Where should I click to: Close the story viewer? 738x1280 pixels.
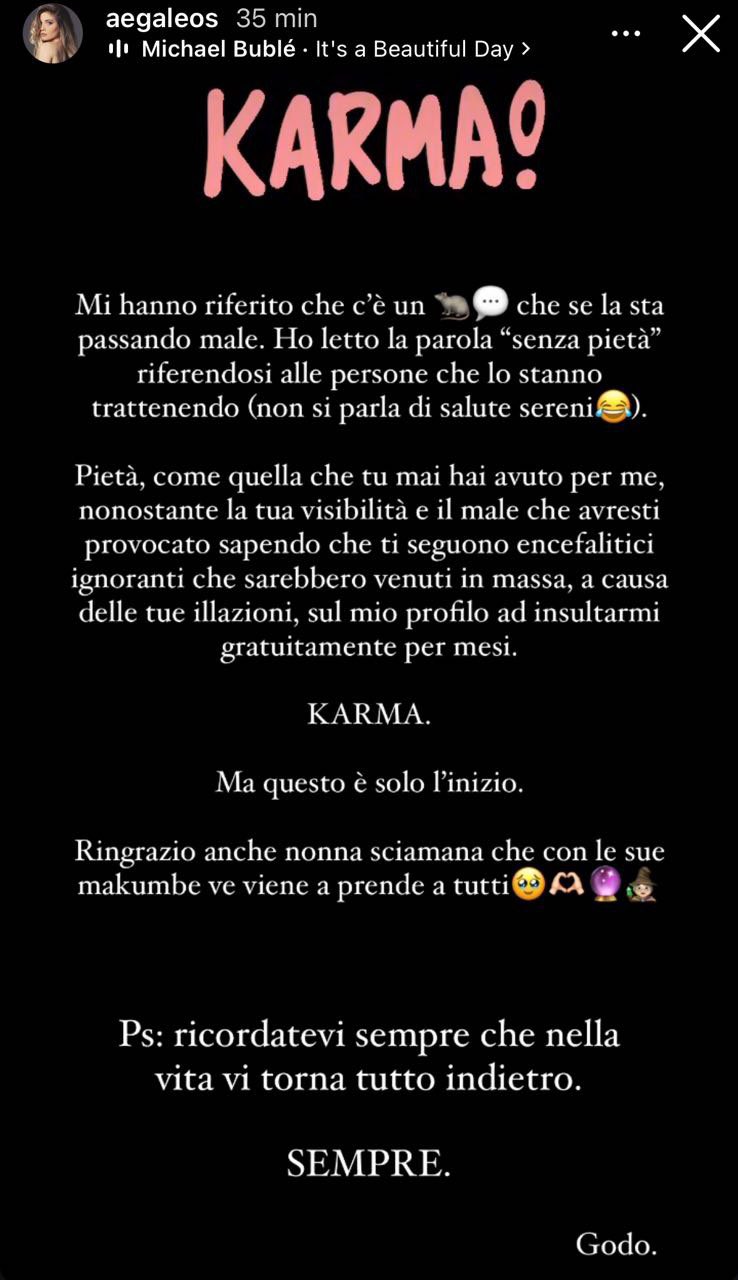coord(700,34)
